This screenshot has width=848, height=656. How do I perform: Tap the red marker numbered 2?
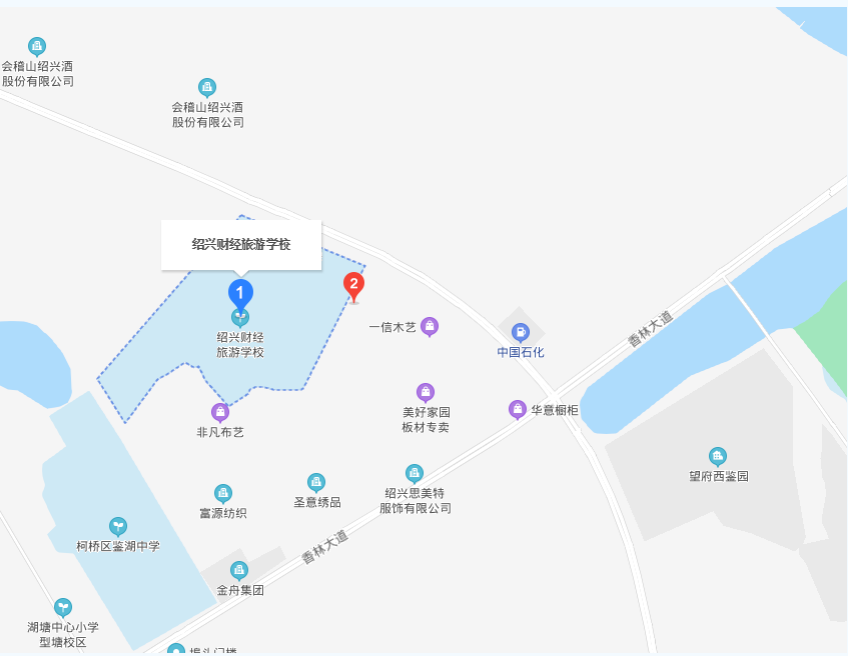[353, 285]
